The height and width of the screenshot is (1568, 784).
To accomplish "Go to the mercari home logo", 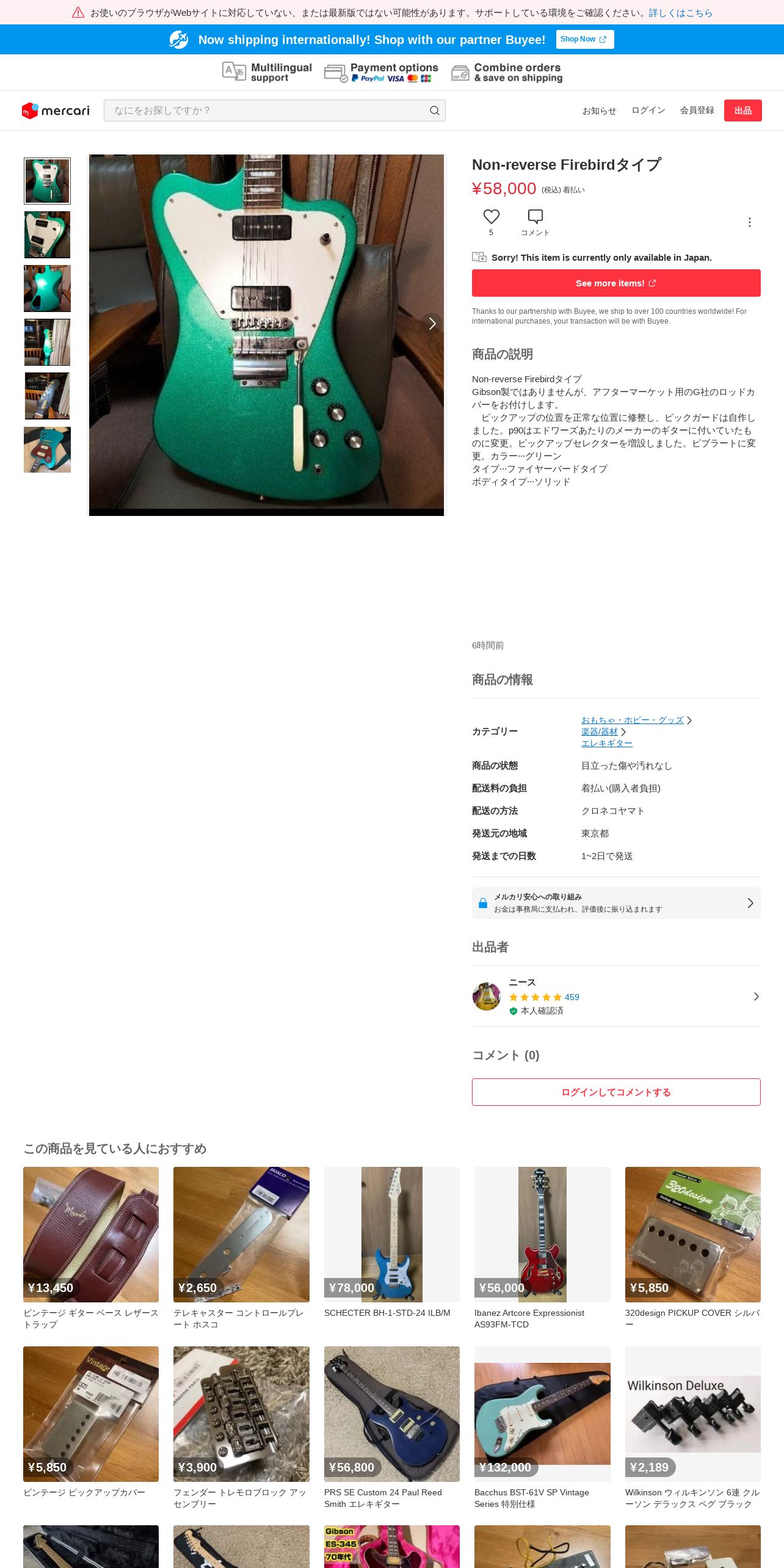I will pyautogui.click(x=56, y=111).
